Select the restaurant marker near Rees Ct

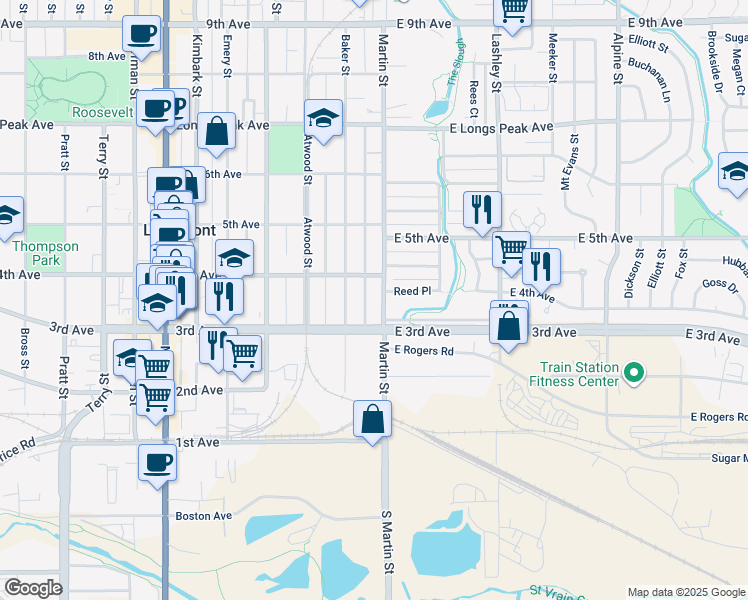(x=482, y=210)
